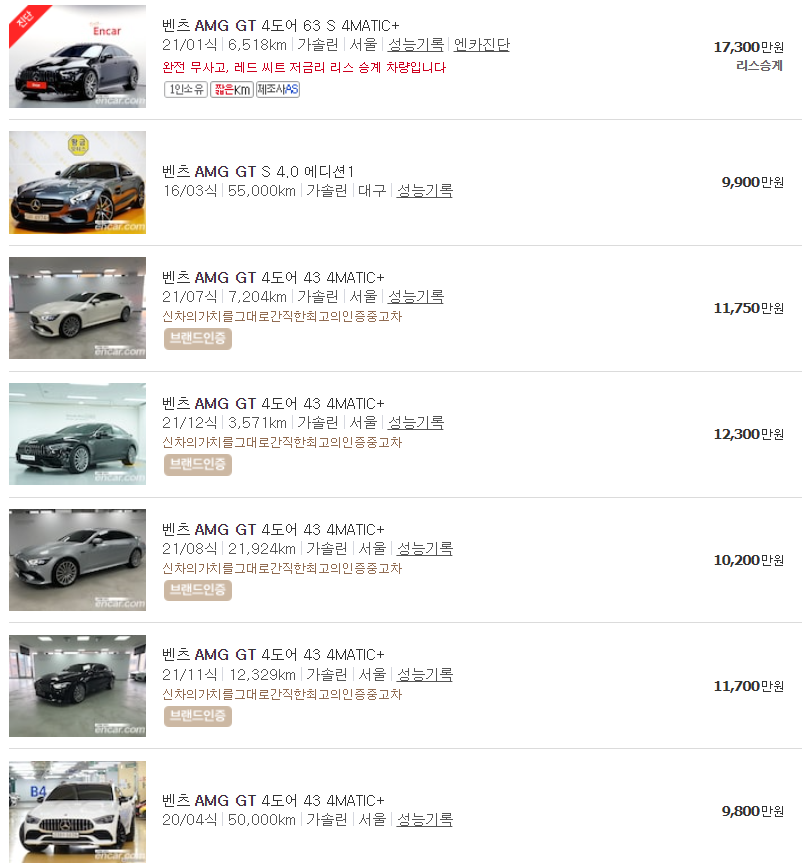Screen dimensions: 802x867
Task: Open the AMG GT 63 S 4MATIC+ listing
Action: pyautogui.click(x=280, y=25)
